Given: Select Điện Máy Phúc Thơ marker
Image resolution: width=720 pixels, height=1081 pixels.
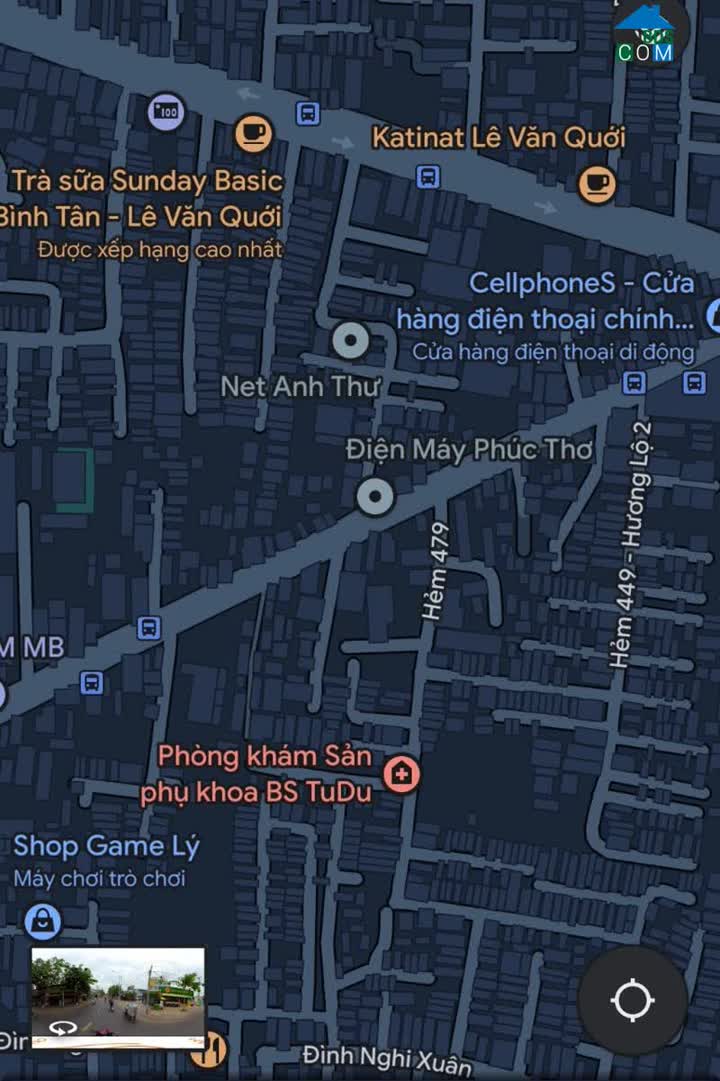Looking at the screenshot, I should [x=375, y=496].
